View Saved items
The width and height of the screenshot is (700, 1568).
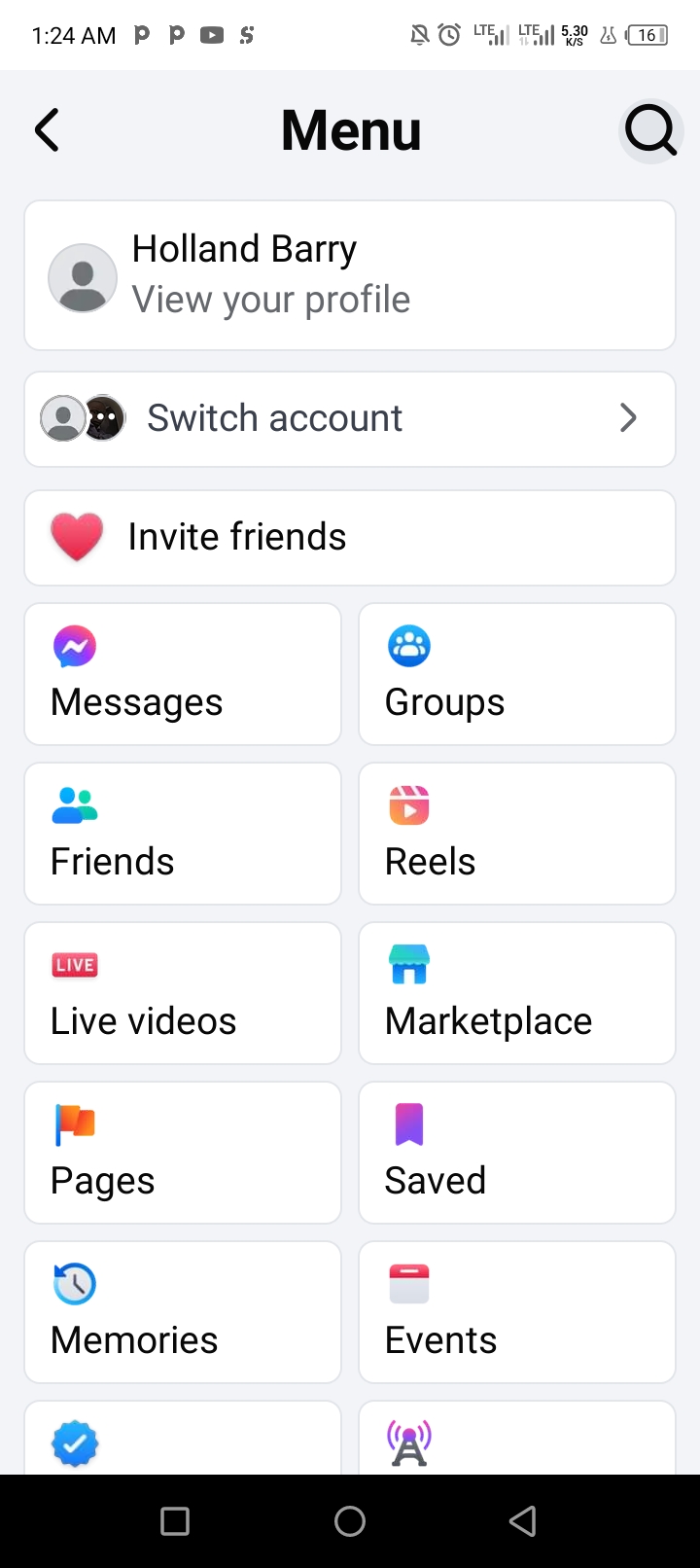tap(517, 1153)
